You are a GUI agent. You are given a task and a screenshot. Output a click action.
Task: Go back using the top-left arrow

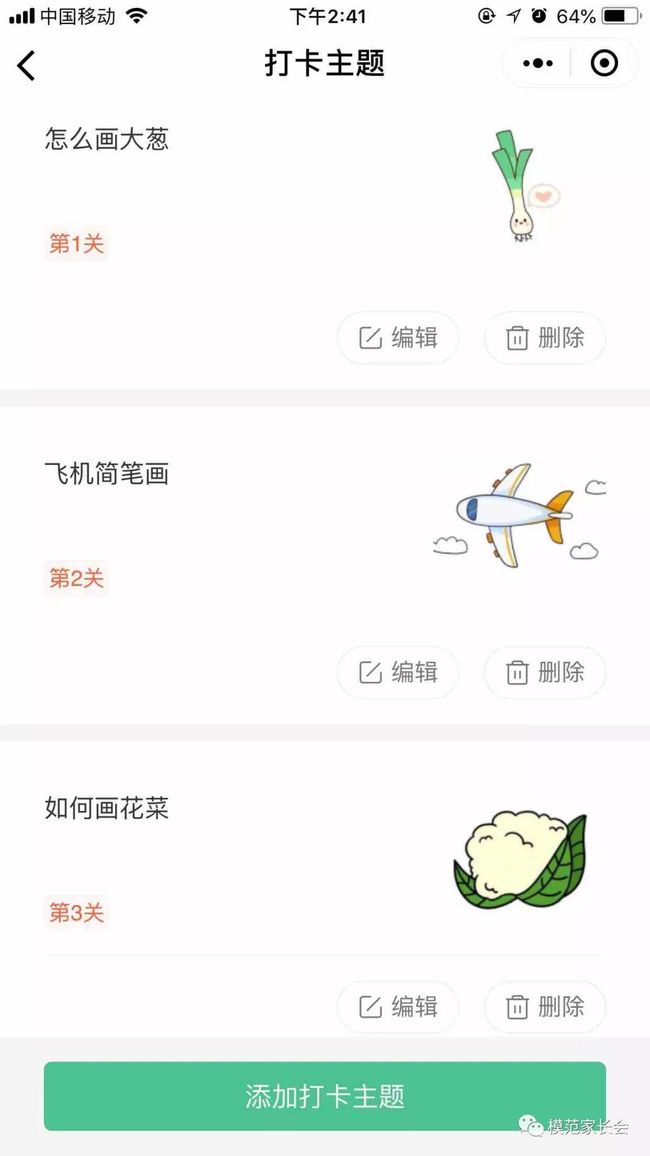tap(27, 65)
